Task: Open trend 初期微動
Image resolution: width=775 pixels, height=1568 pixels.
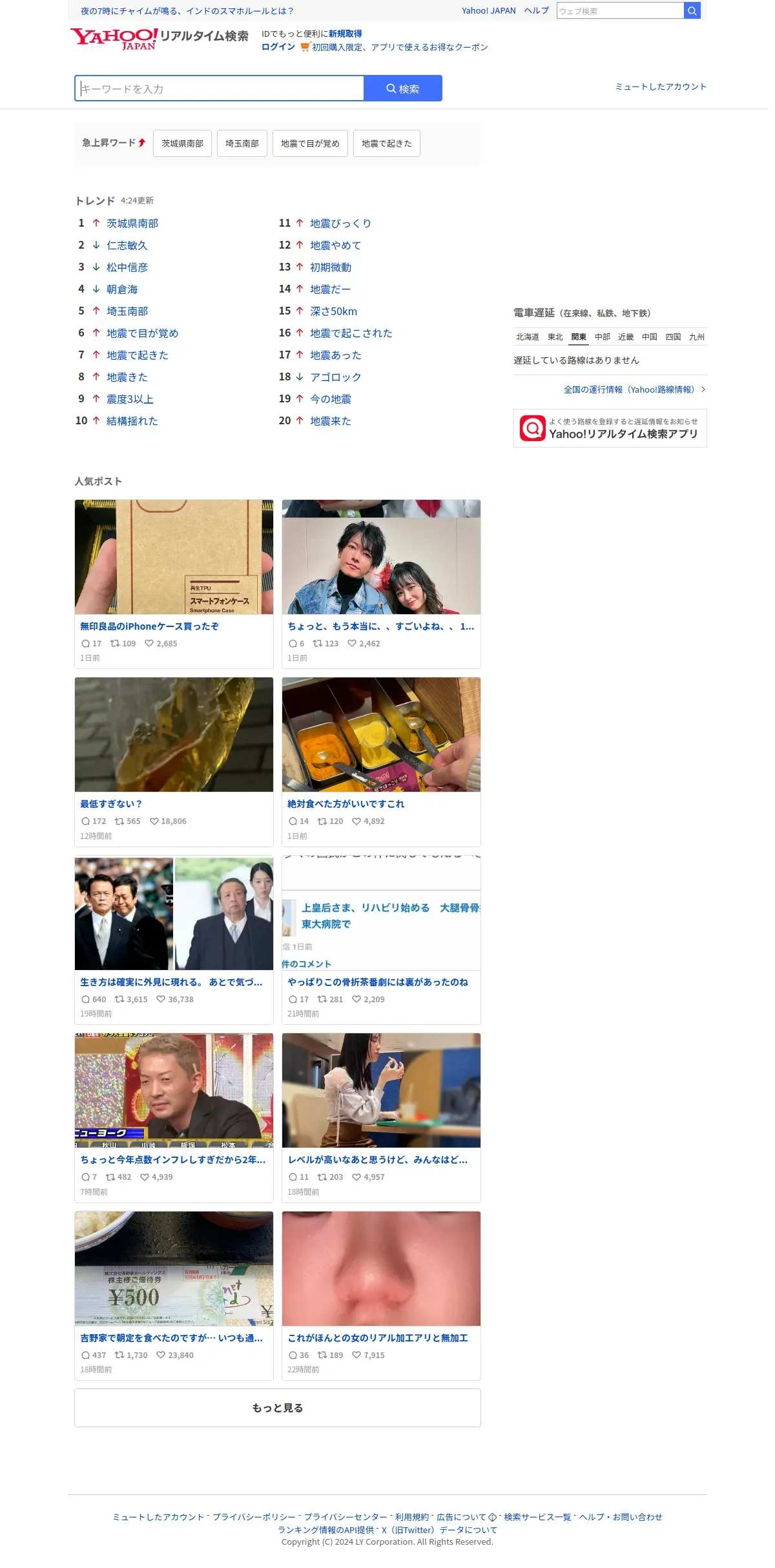Action: coord(331,267)
